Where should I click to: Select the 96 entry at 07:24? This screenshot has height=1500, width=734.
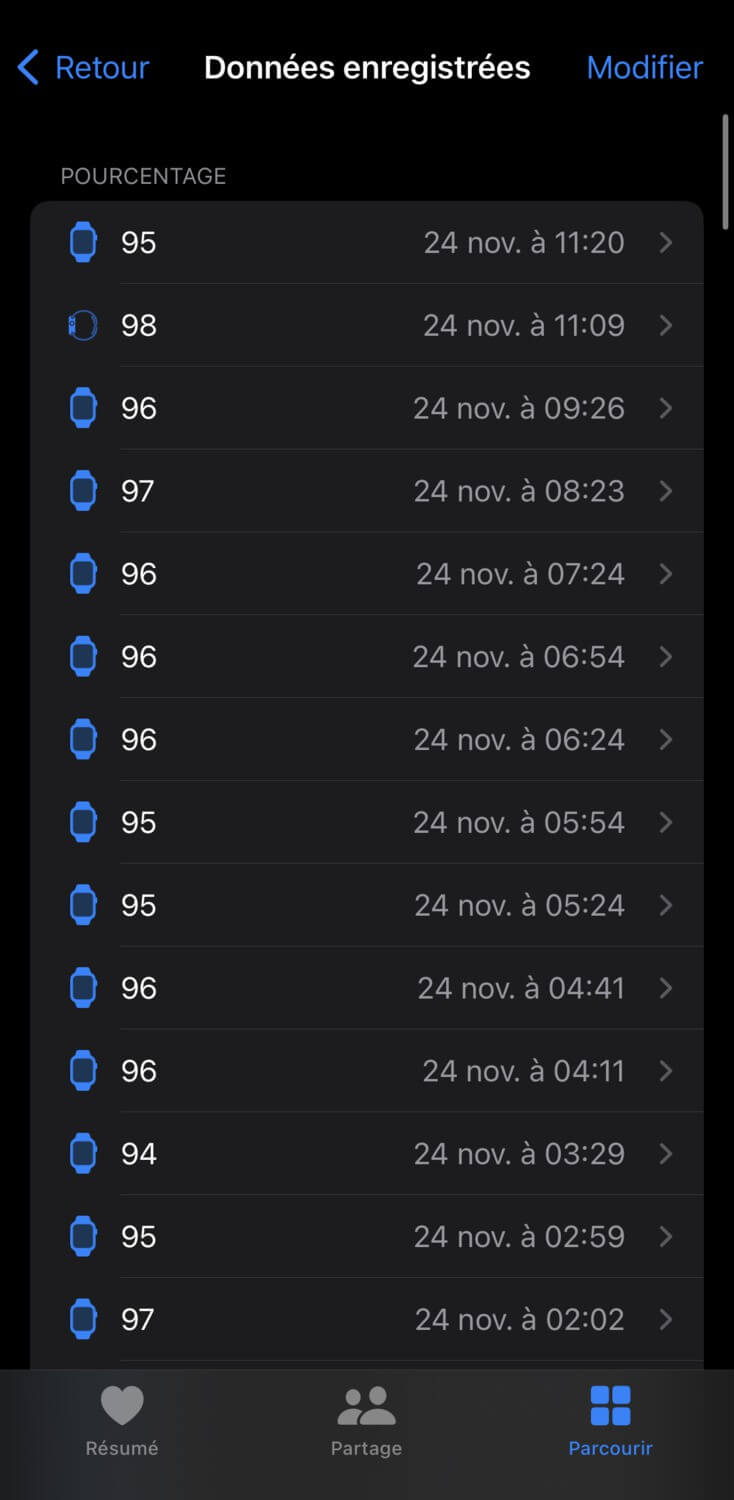[x=367, y=574]
